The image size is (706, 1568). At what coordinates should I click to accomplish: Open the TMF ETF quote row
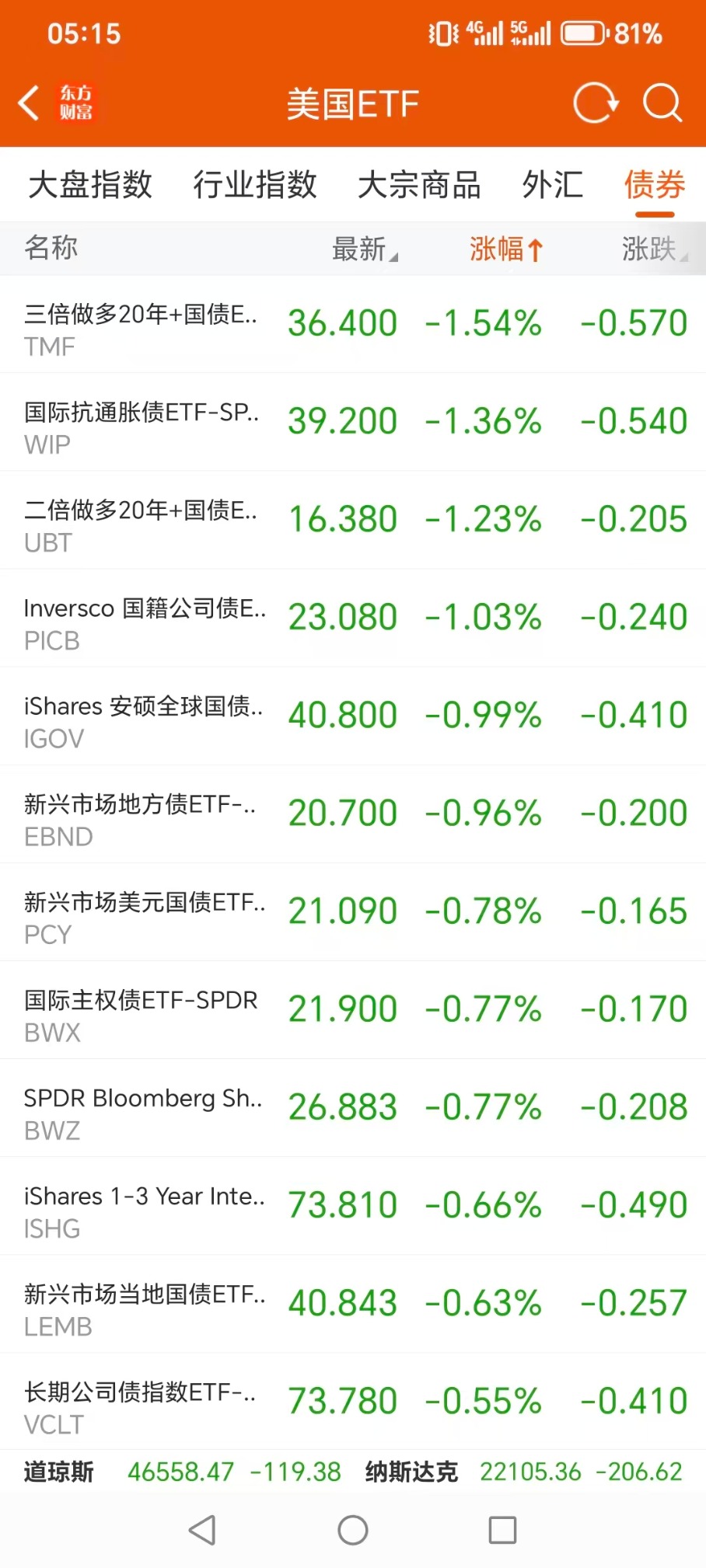click(x=353, y=324)
